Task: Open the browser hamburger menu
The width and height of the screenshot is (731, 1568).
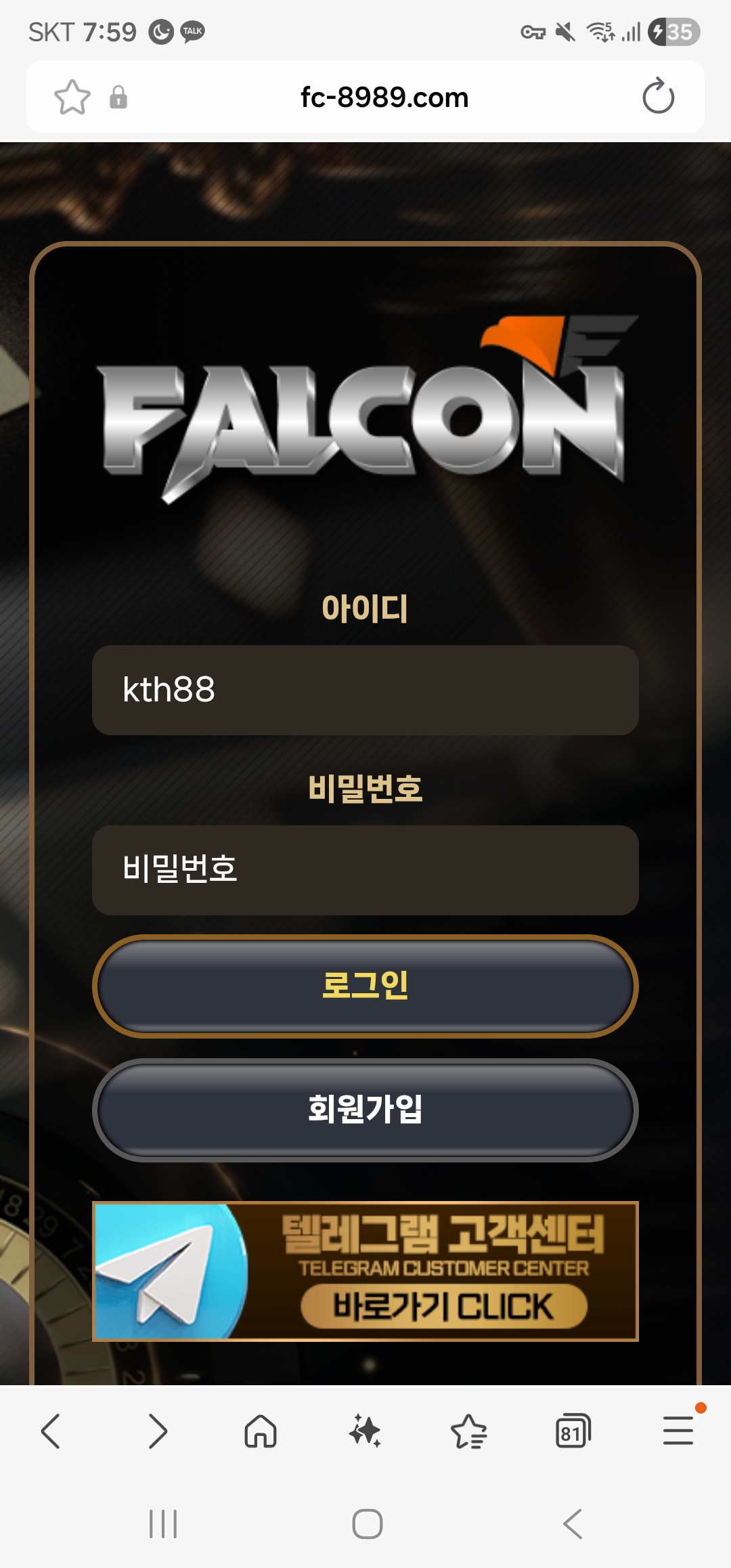Action: [678, 1431]
